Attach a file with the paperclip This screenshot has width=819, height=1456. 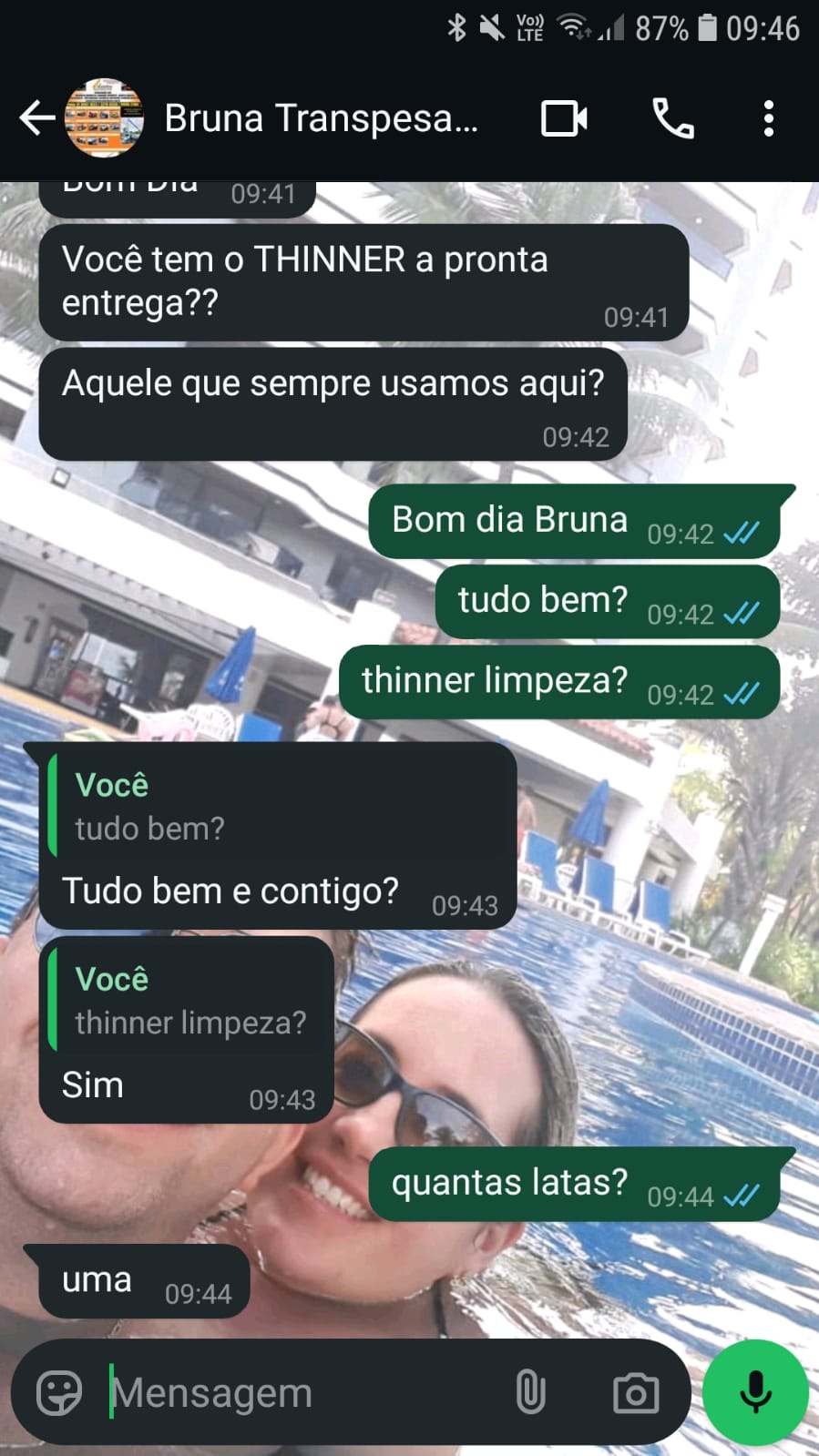pos(530,1392)
